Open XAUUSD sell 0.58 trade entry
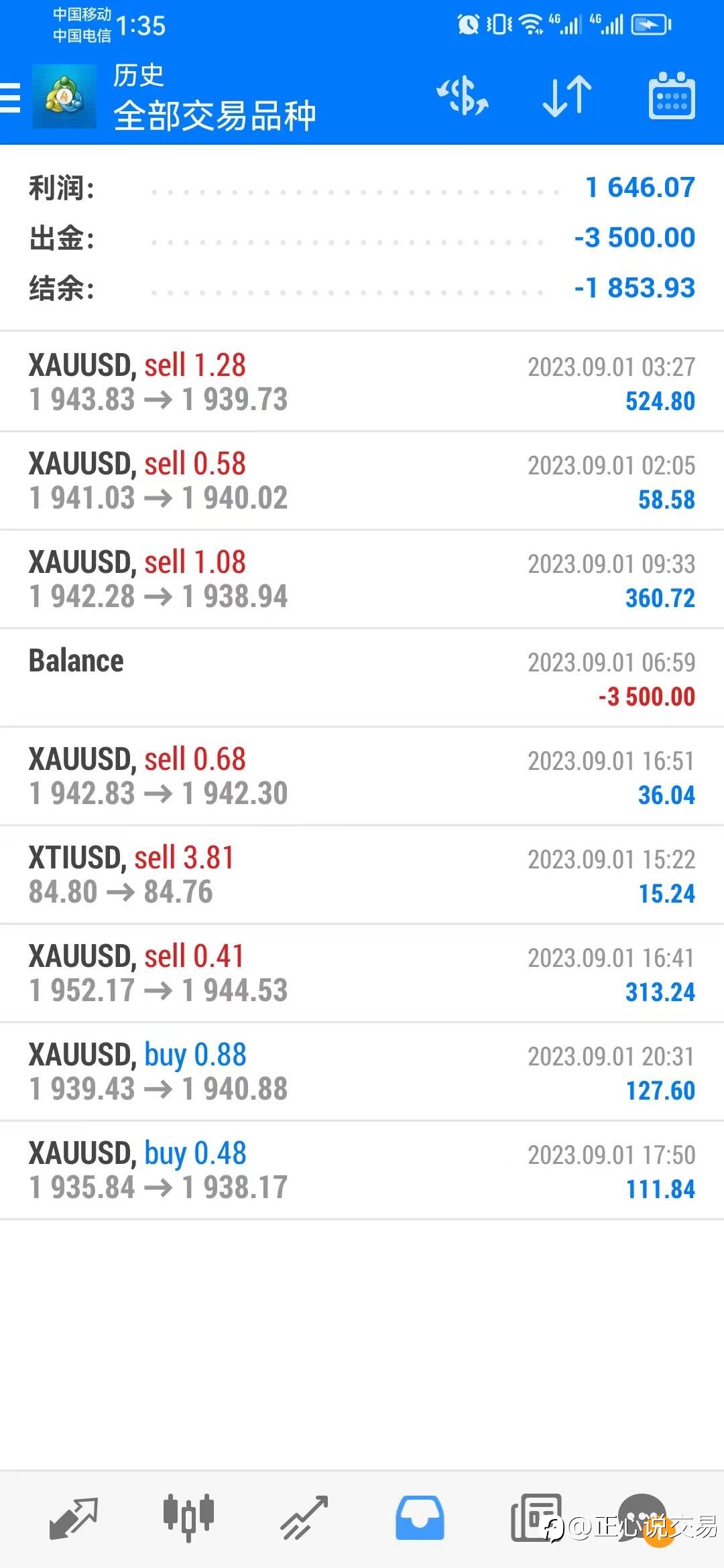The width and height of the screenshot is (724, 1568). 362,480
